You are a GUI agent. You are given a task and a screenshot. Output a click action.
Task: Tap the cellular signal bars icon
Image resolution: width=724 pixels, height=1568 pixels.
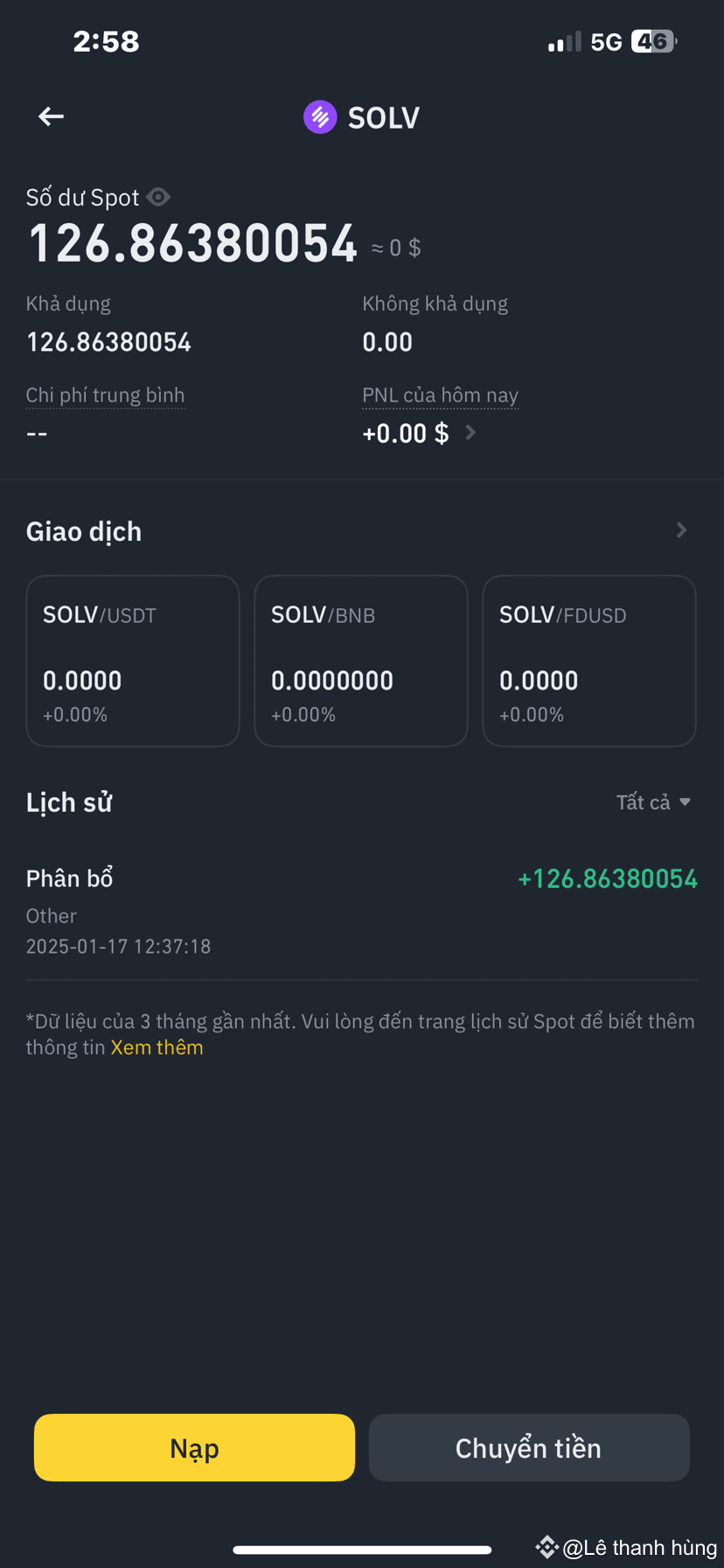[x=563, y=40]
